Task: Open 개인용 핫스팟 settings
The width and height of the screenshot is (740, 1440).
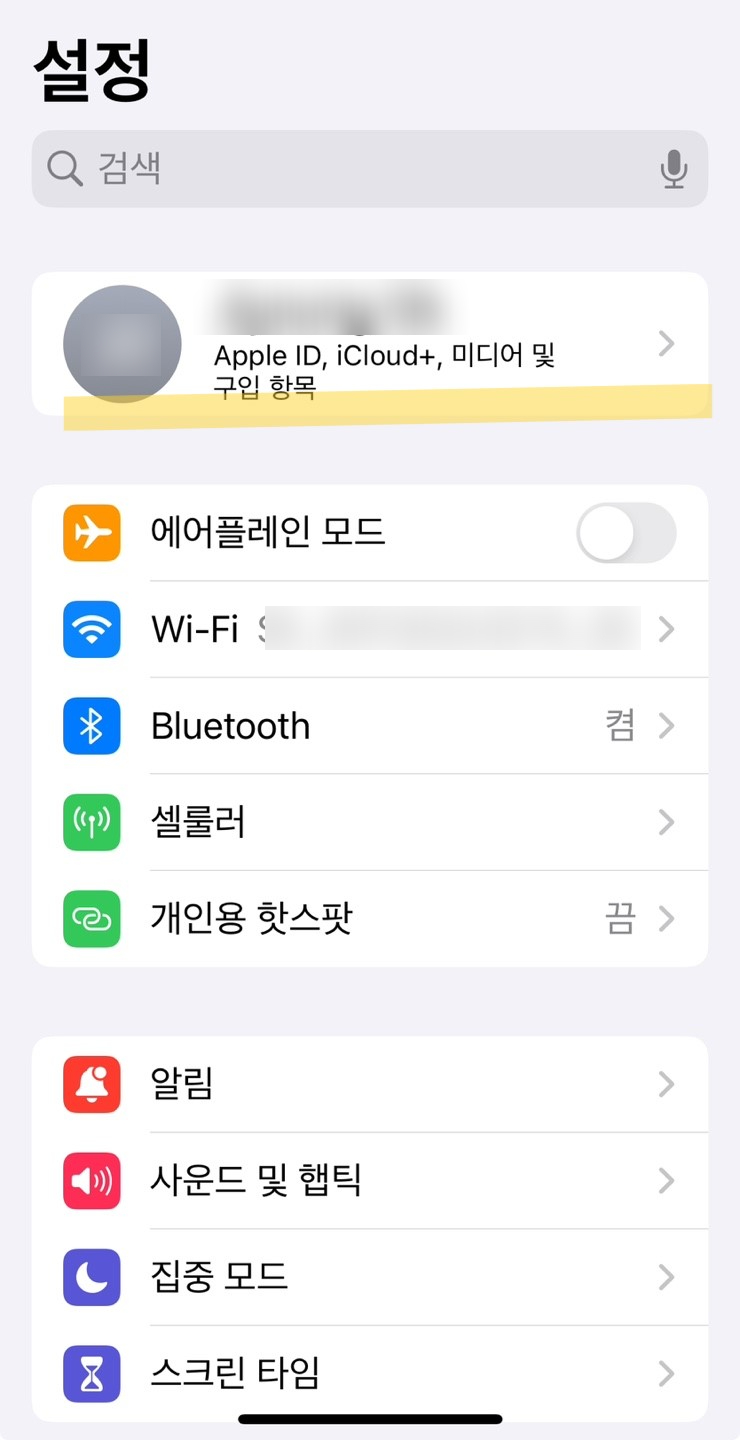Action: coord(370,918)
